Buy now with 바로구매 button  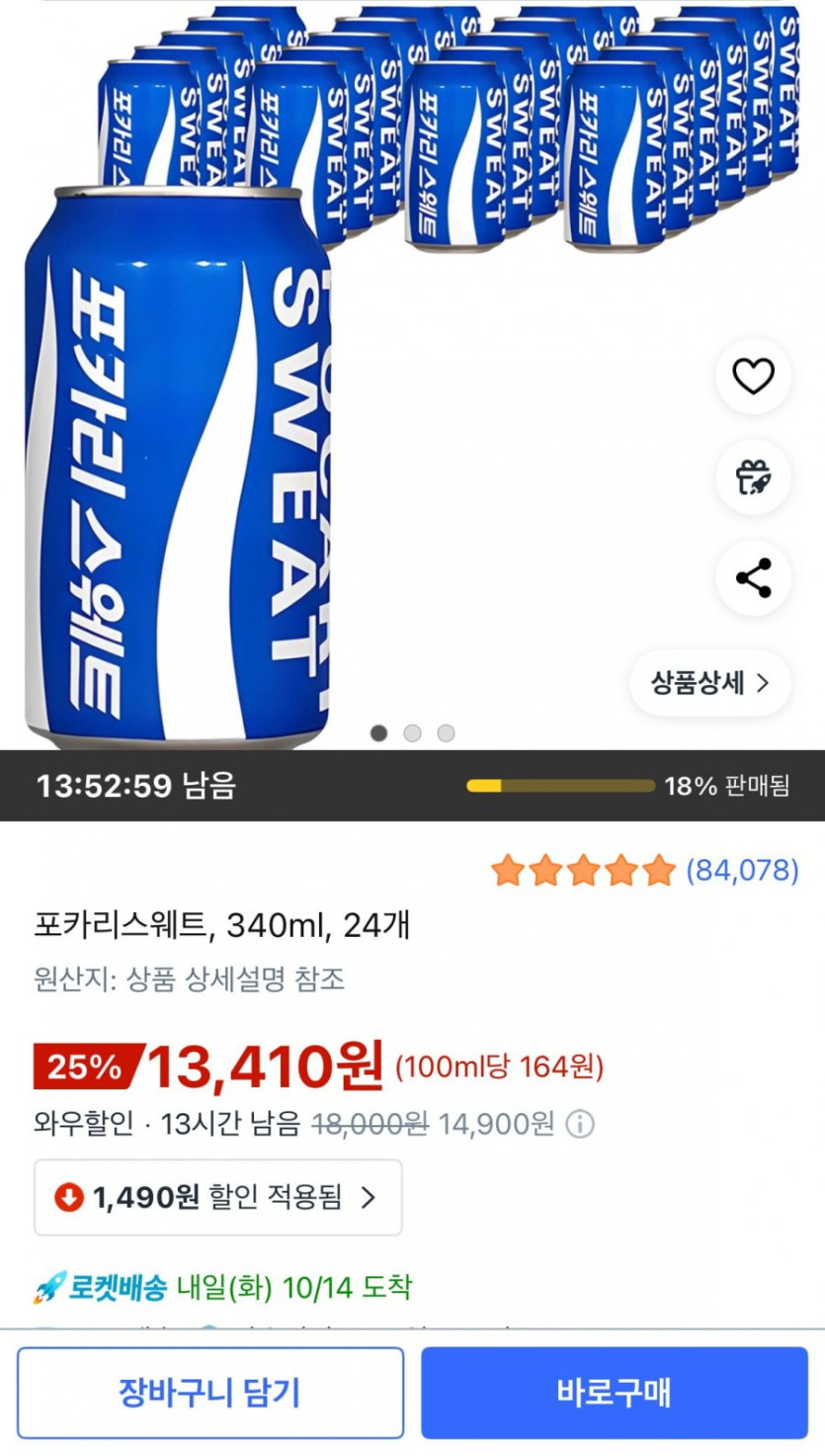[615, 1393]
